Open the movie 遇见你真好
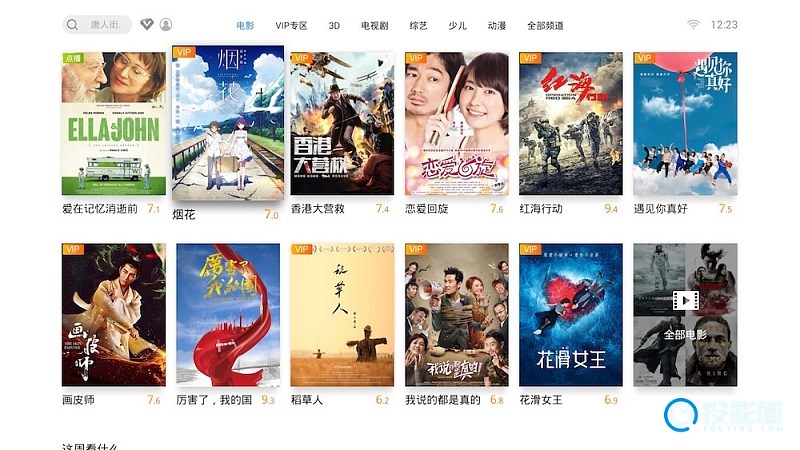 point(685,123)
